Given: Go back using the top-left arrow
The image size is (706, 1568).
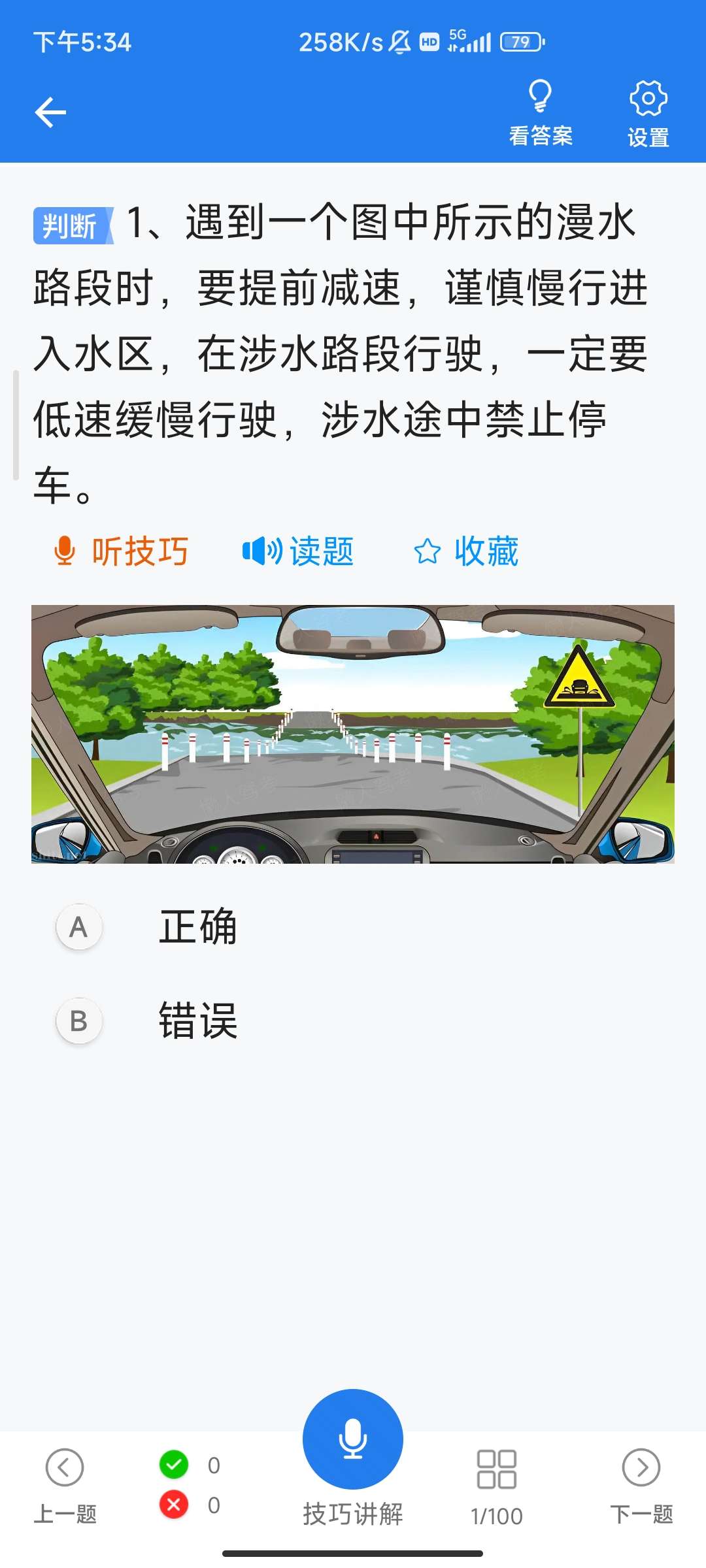Looking at the screenshot, I should pos(50,112).
